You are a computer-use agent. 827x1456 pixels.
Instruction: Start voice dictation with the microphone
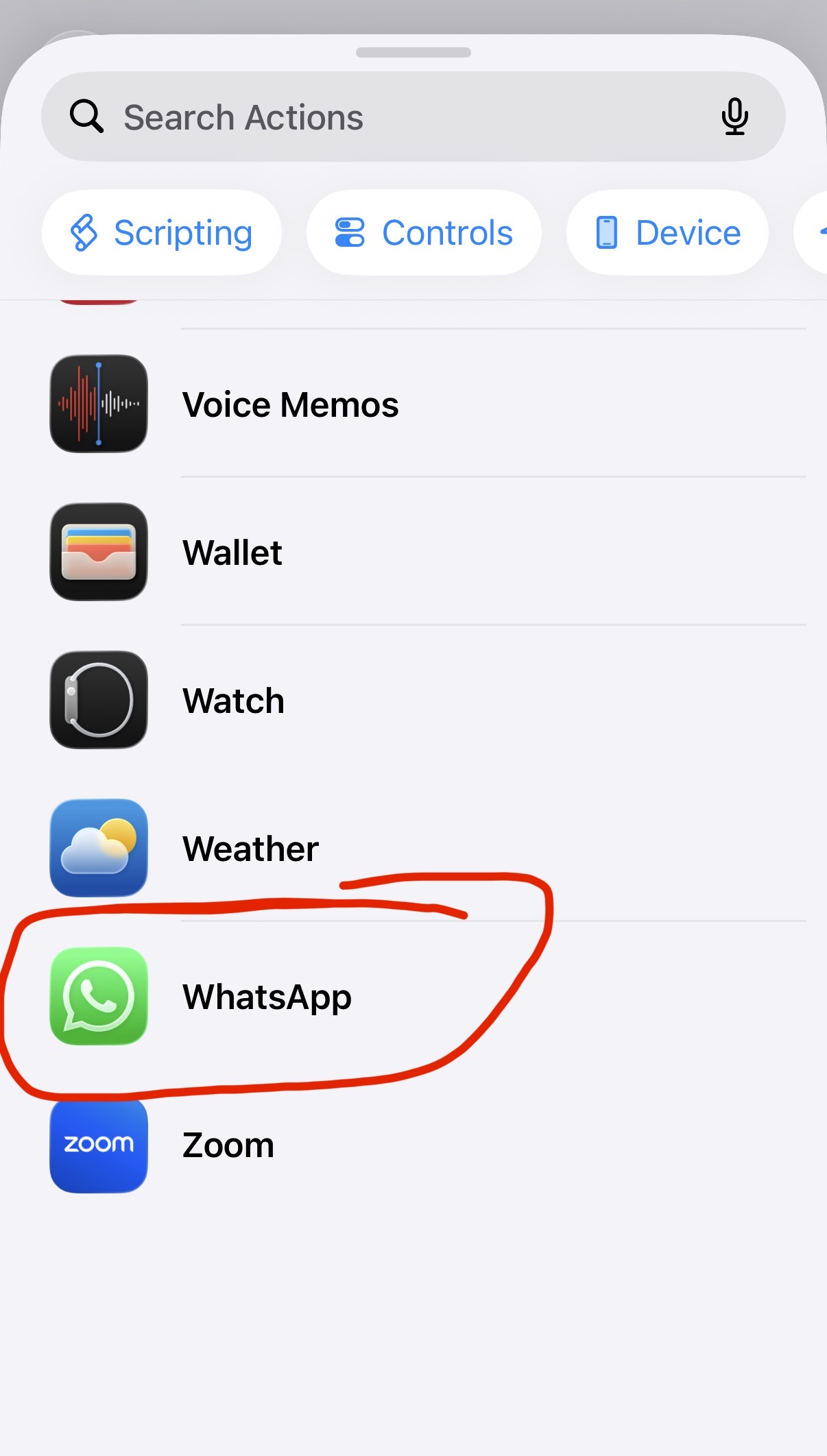[734, 117]
